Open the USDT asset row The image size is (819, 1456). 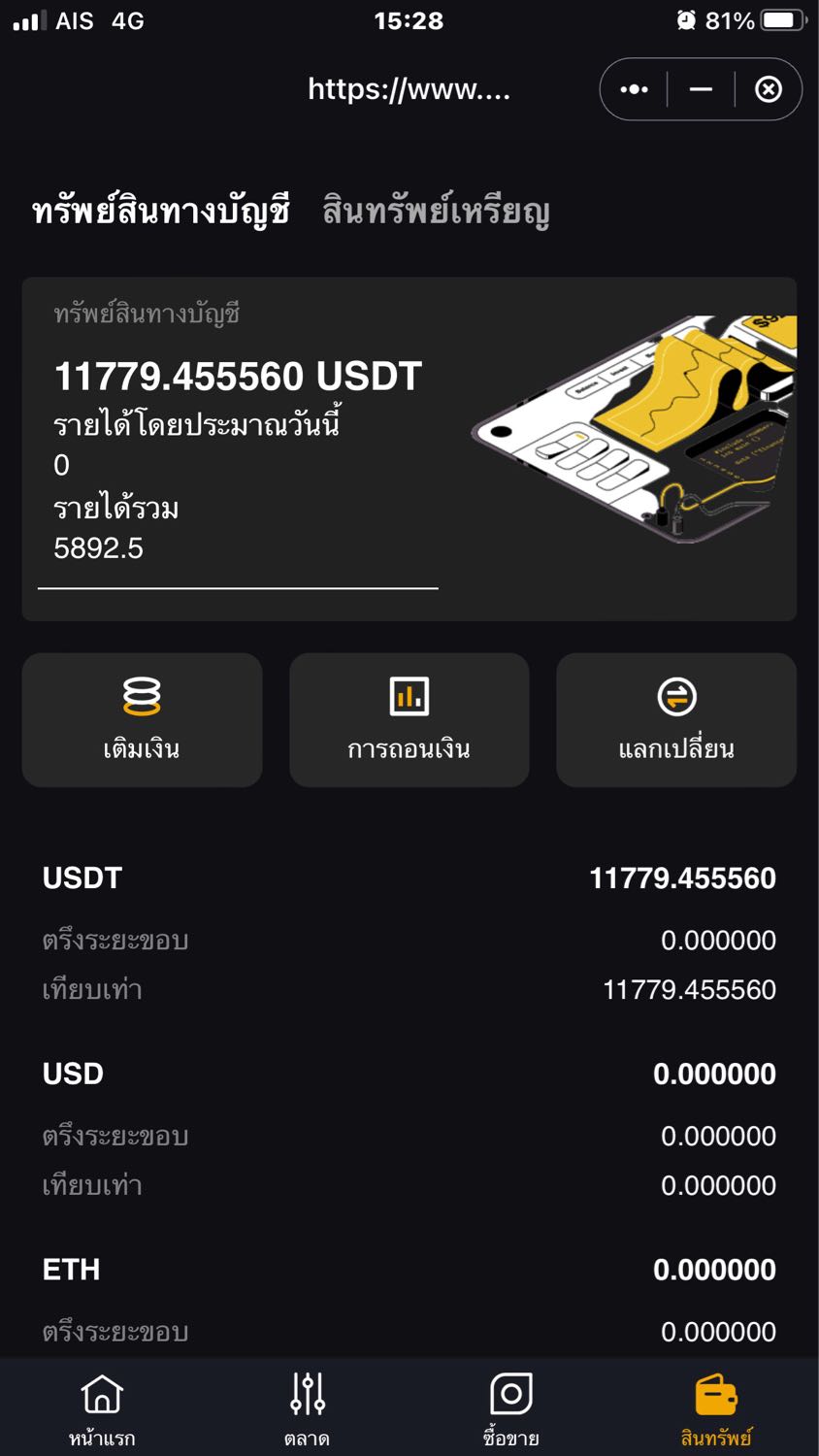(x=409, y=878)
